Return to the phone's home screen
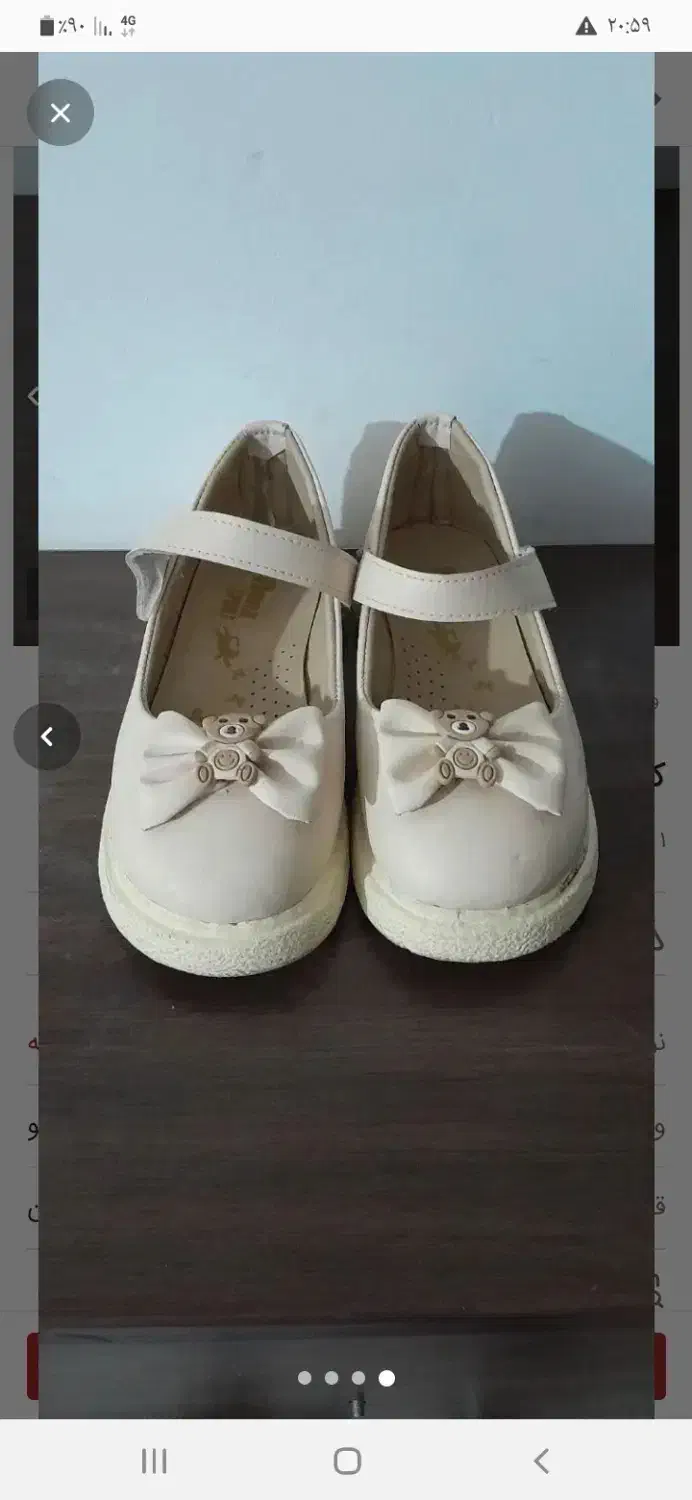 [347, 1461]
